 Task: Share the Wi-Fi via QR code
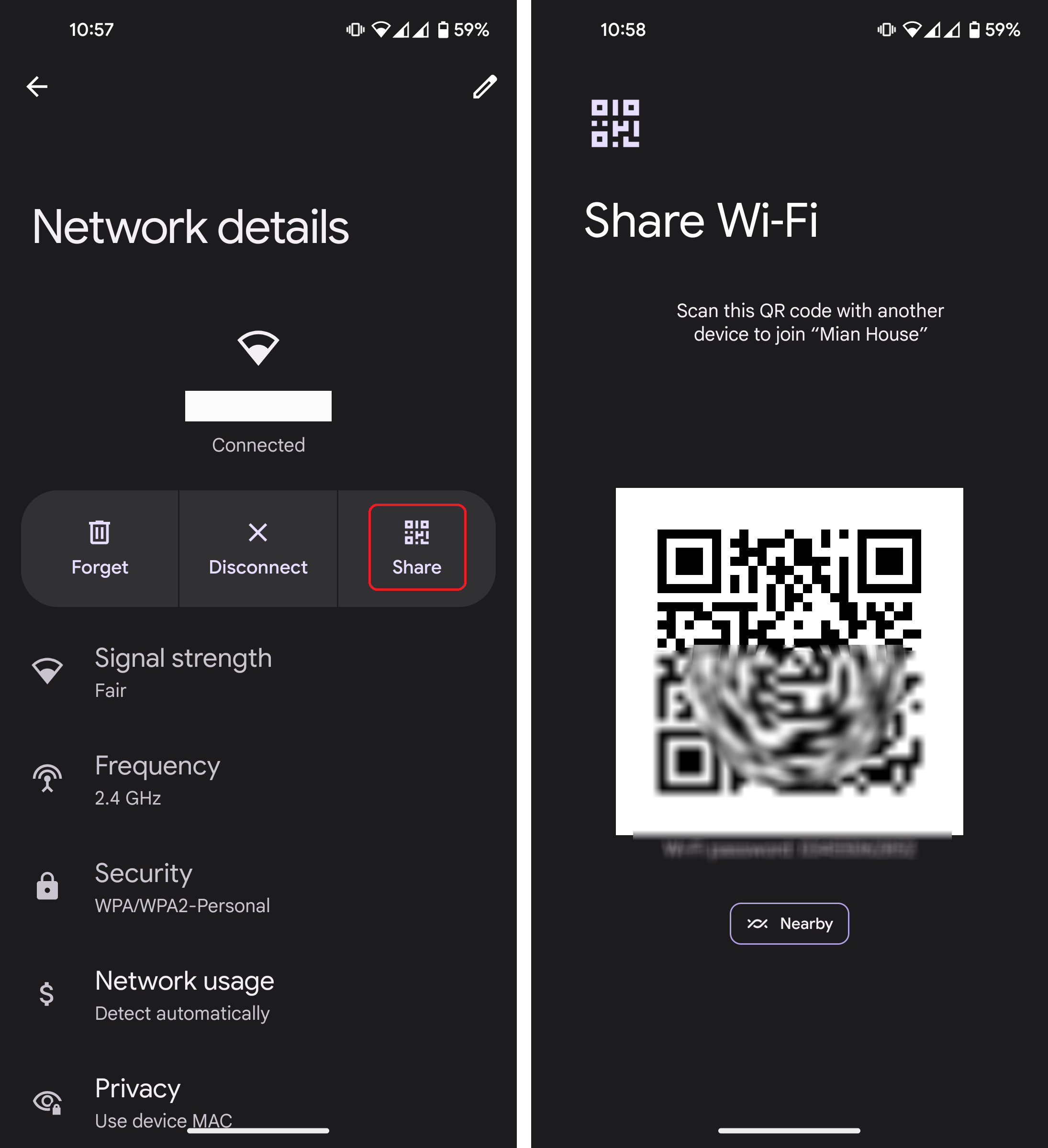click(x=417, y=548)
